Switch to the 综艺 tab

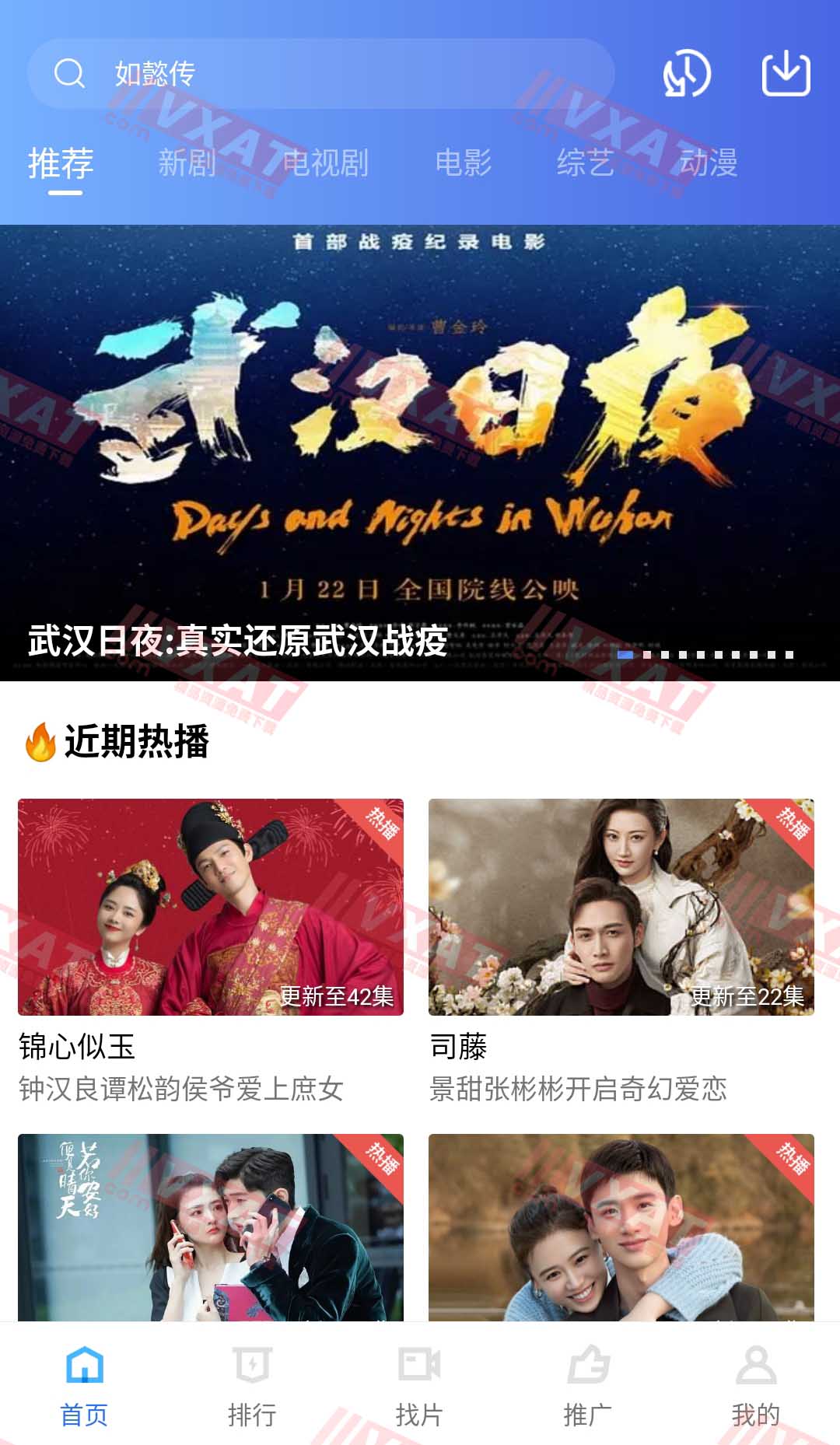585,163
